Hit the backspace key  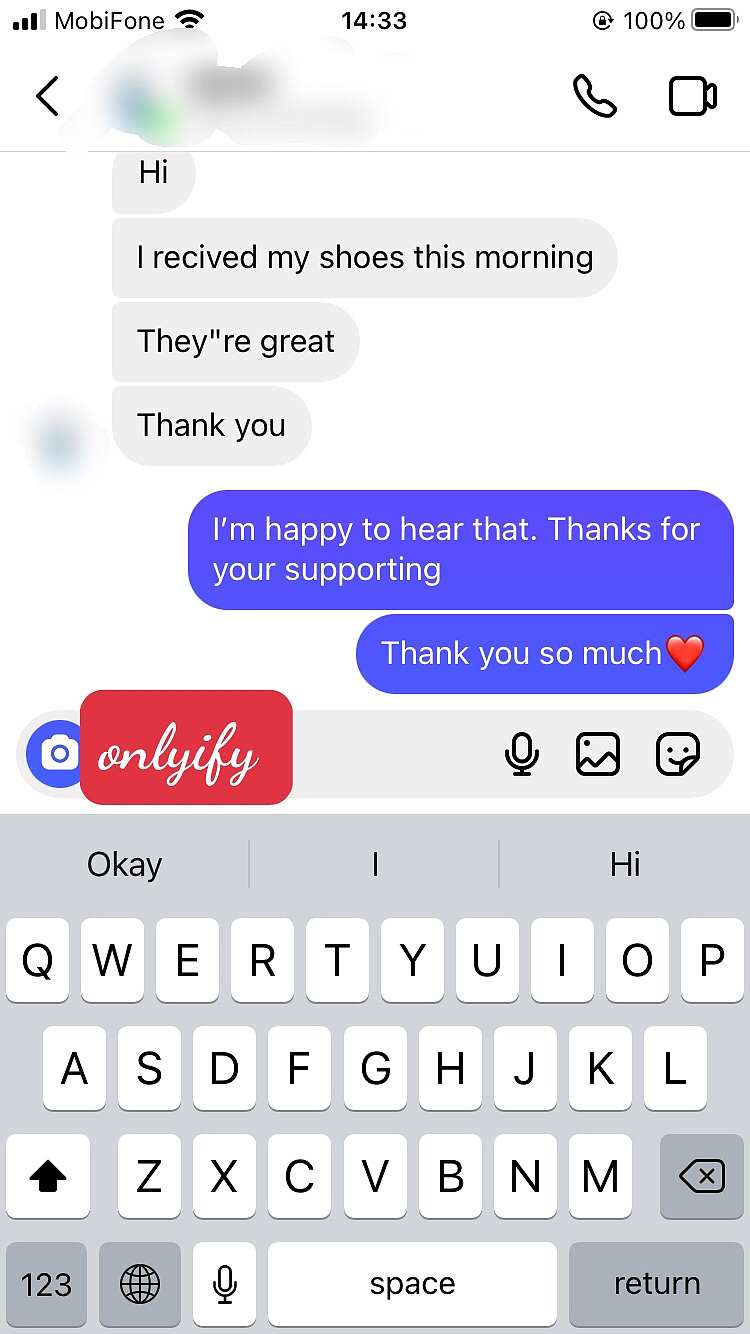coord(701,1177)
